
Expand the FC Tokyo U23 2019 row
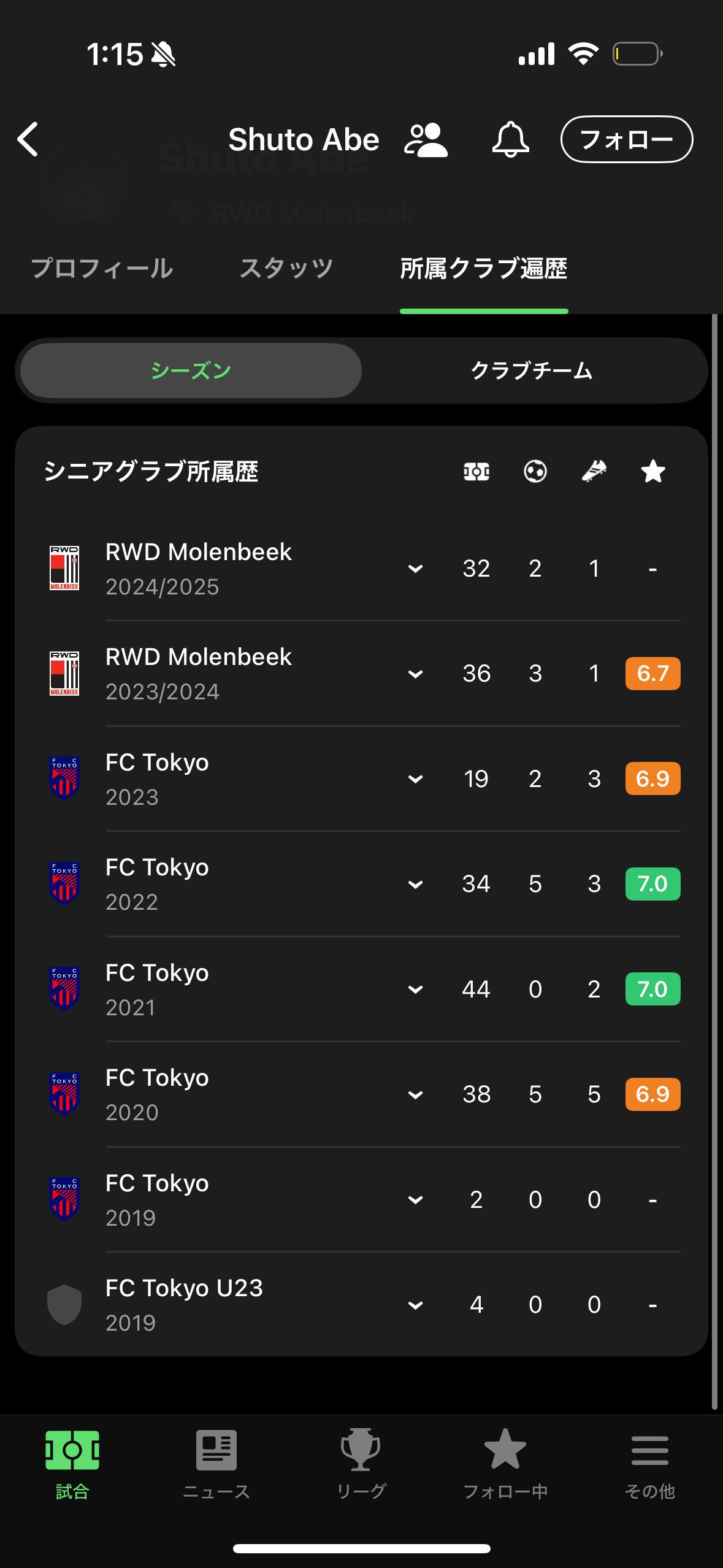point(415,1305)
